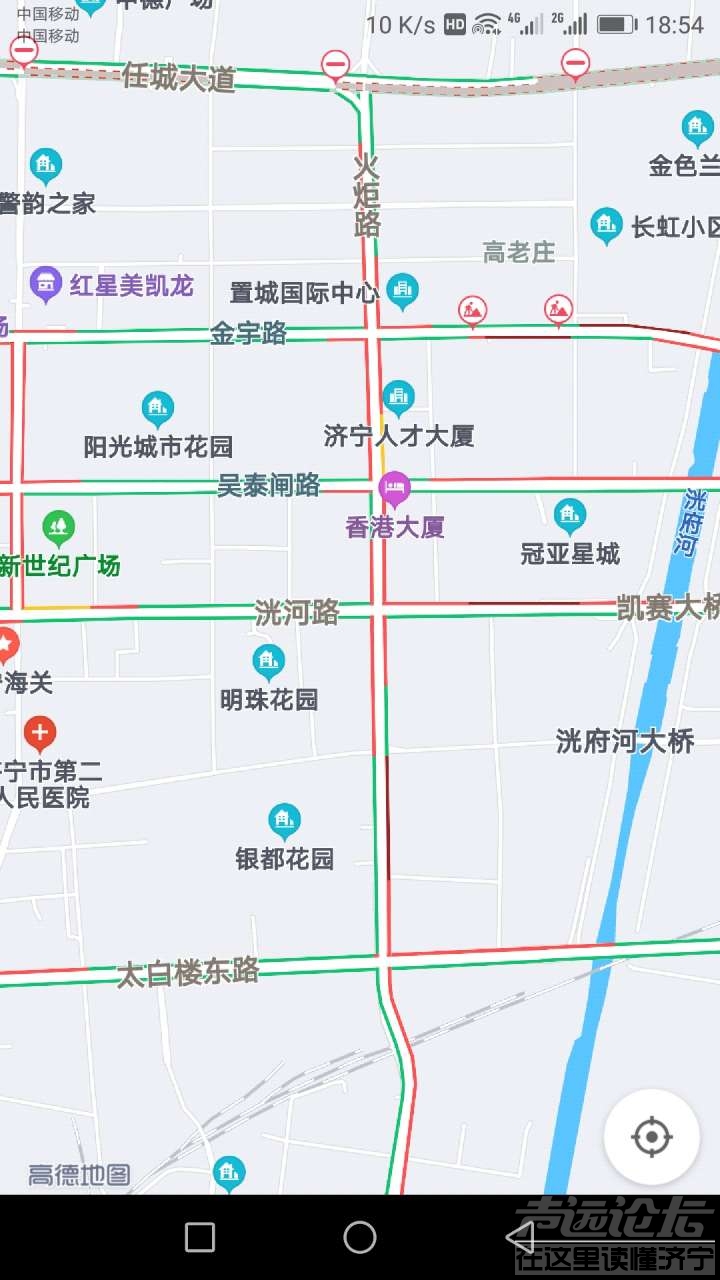Go to the system home screen

point(360,1237)
